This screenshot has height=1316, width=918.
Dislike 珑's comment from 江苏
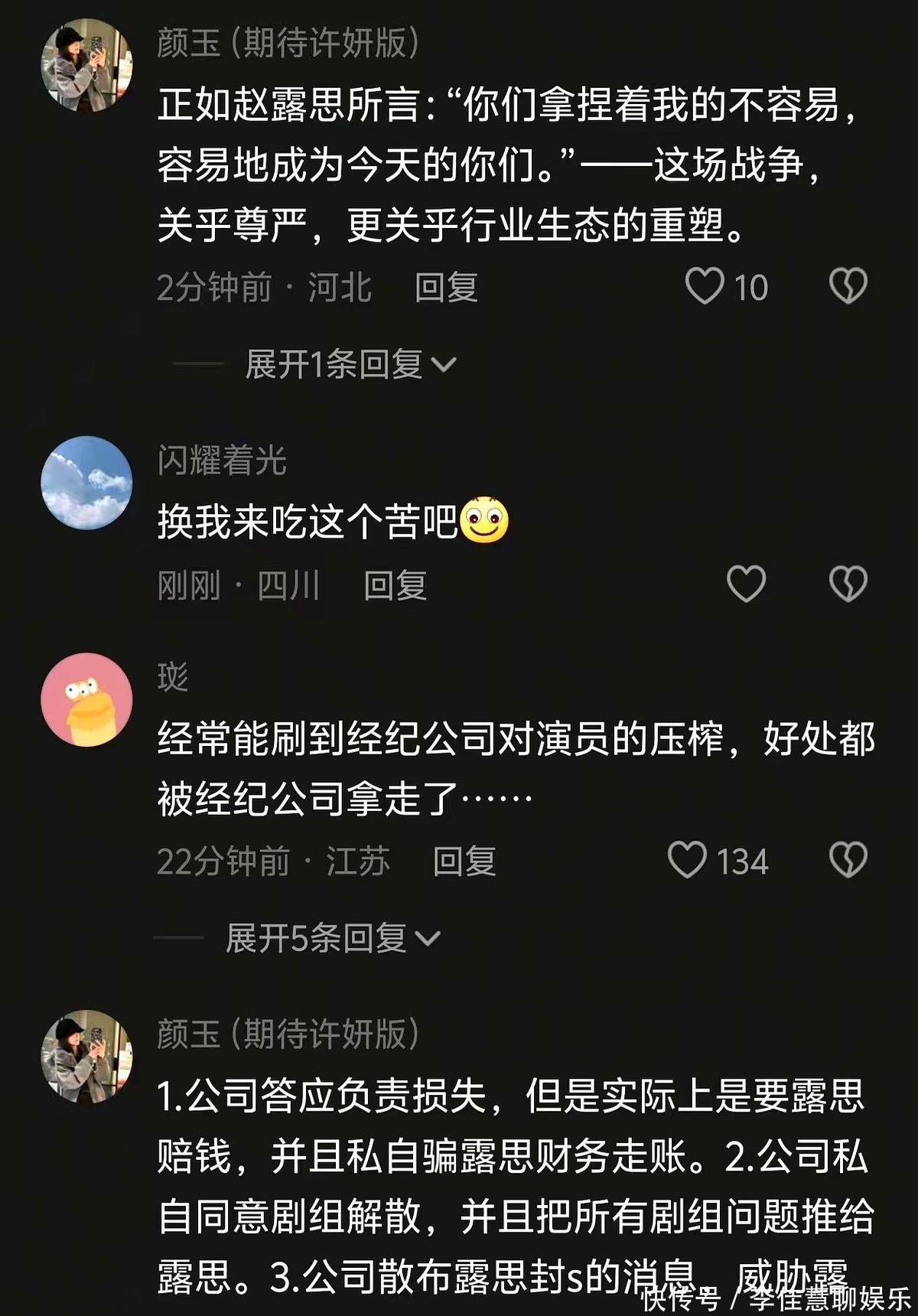(x=848, y=860)
